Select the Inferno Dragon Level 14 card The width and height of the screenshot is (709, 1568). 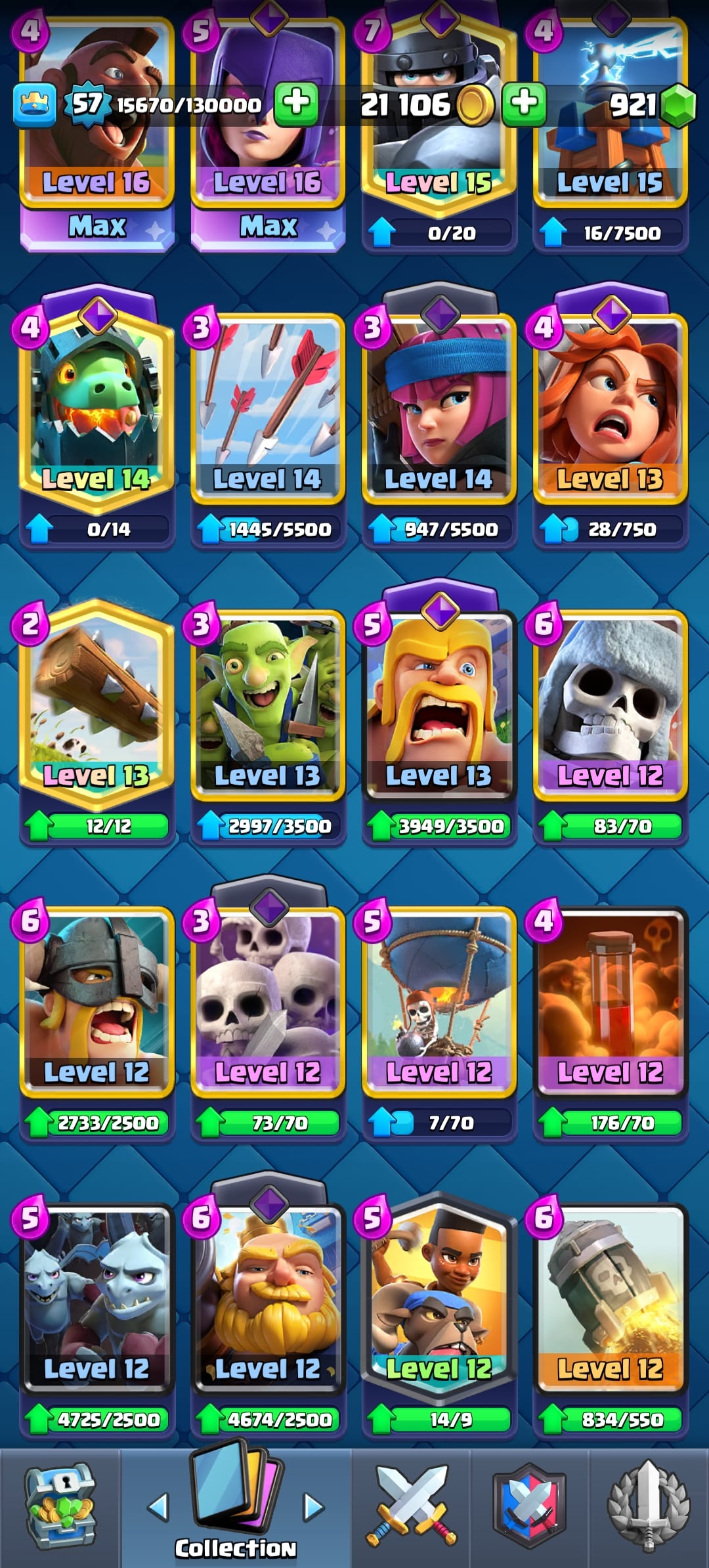(97, 407)
